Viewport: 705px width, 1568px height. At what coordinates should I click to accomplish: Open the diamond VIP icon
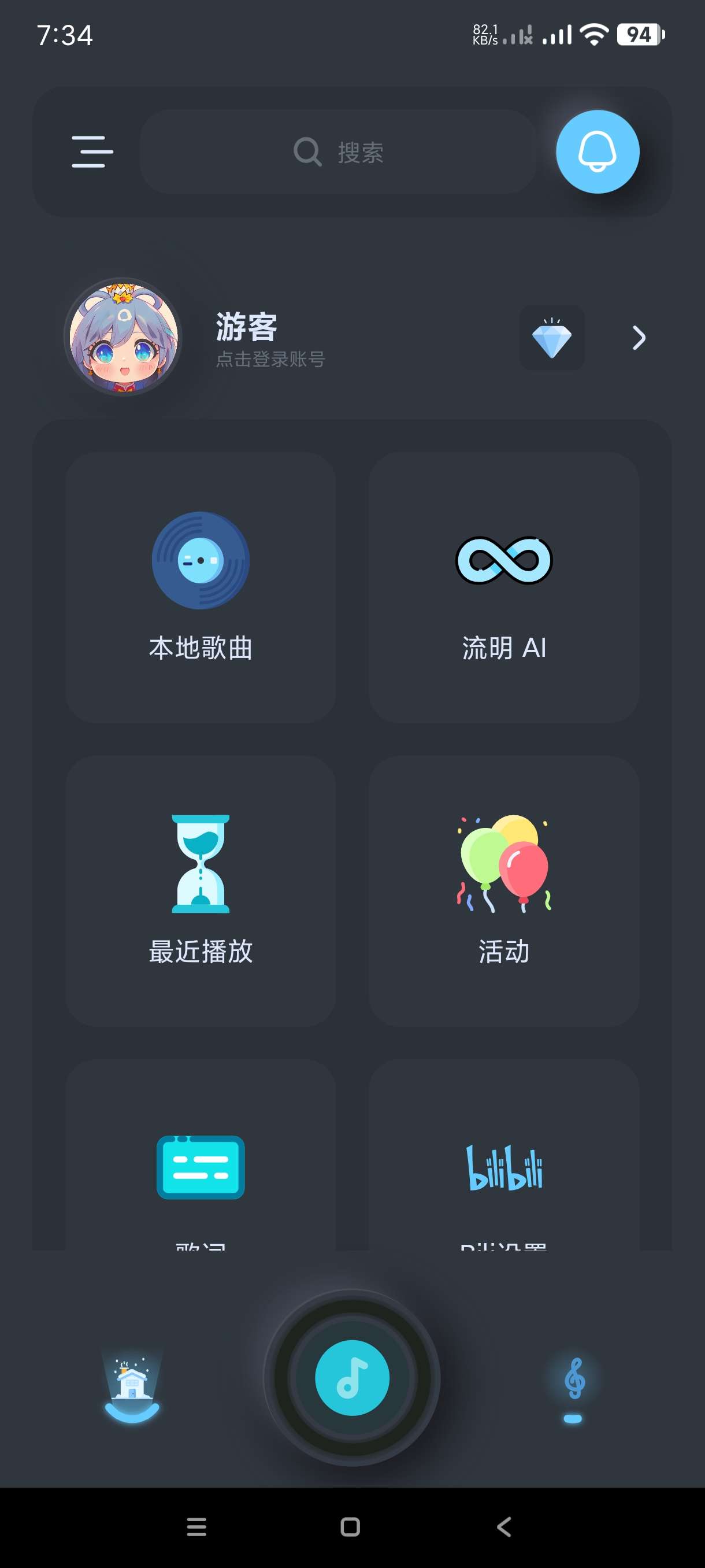(x=552, y=338)
